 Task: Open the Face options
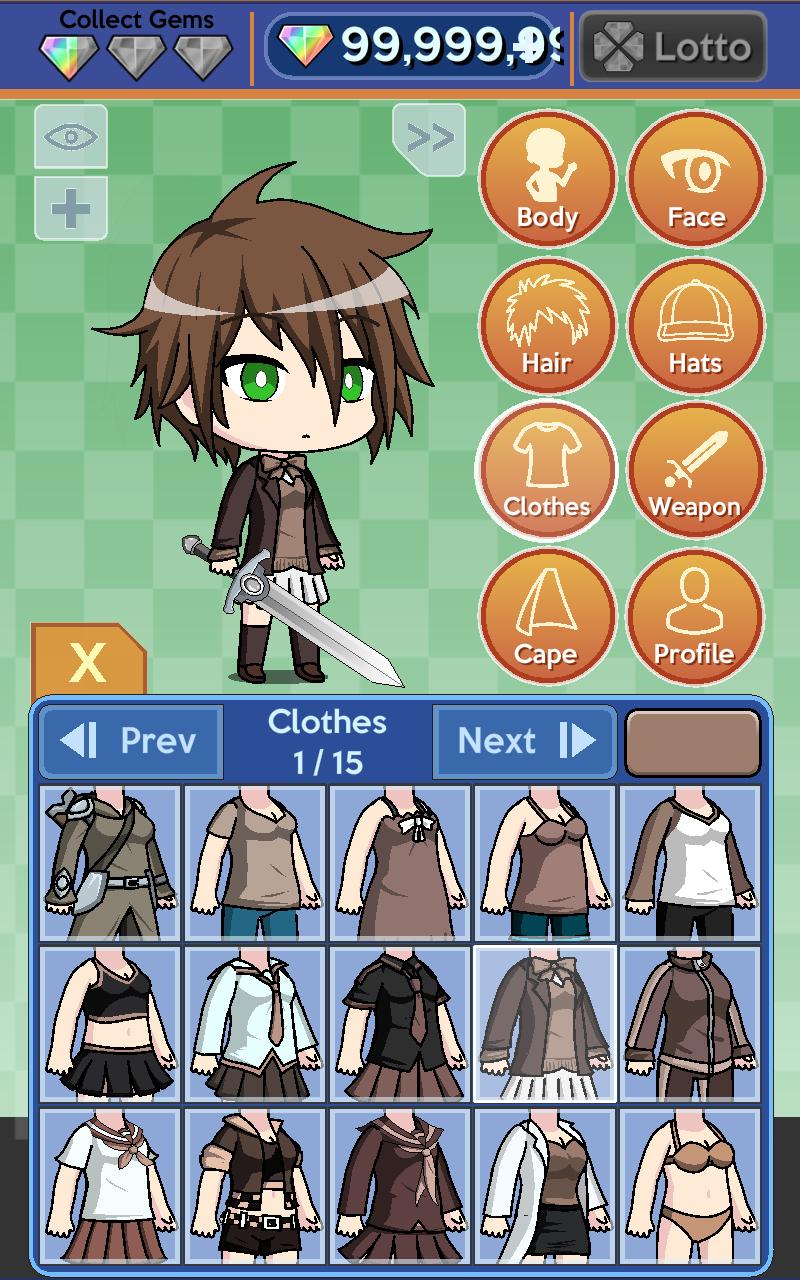695,180
